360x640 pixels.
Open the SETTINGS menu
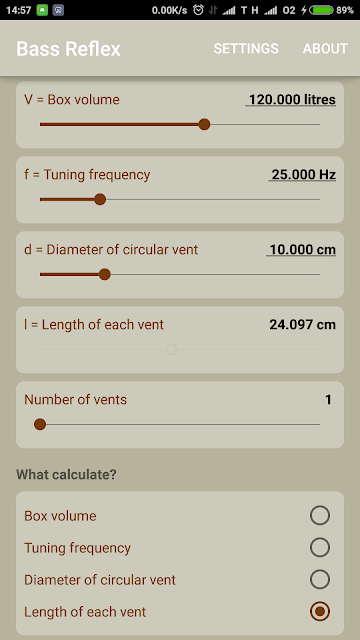click(246, 49)
